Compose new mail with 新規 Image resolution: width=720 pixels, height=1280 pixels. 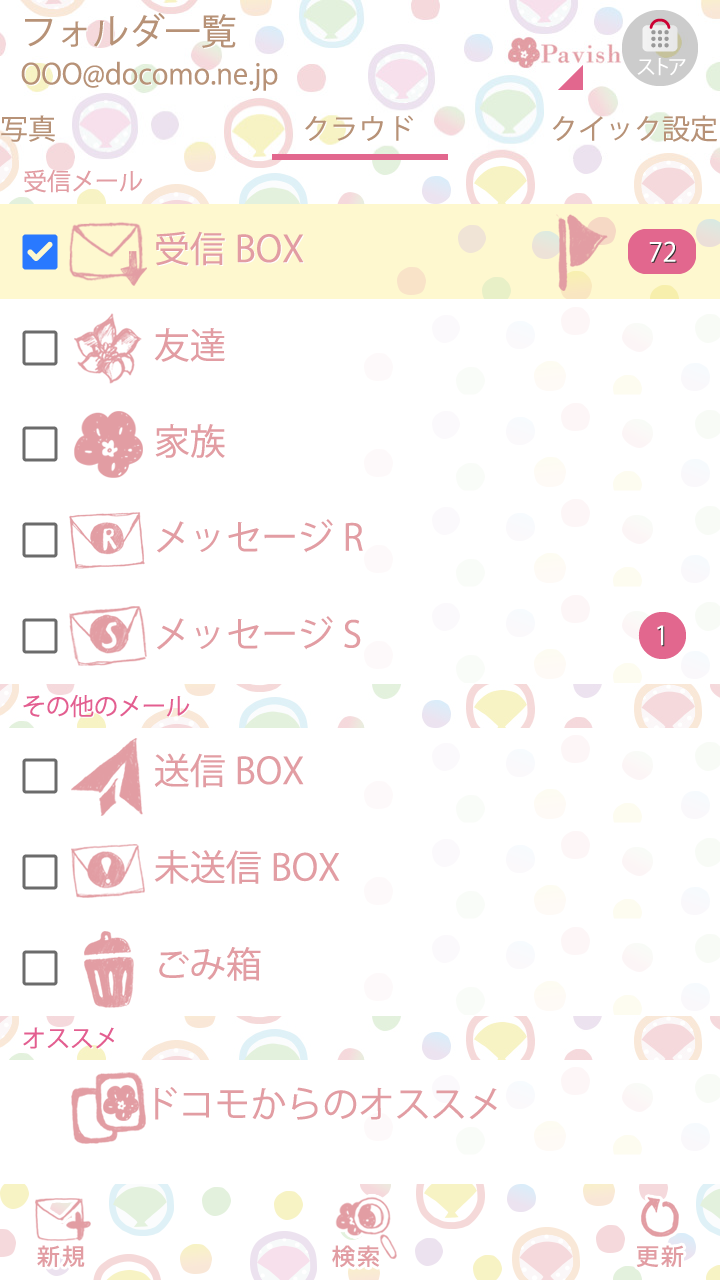[61, 1232]
